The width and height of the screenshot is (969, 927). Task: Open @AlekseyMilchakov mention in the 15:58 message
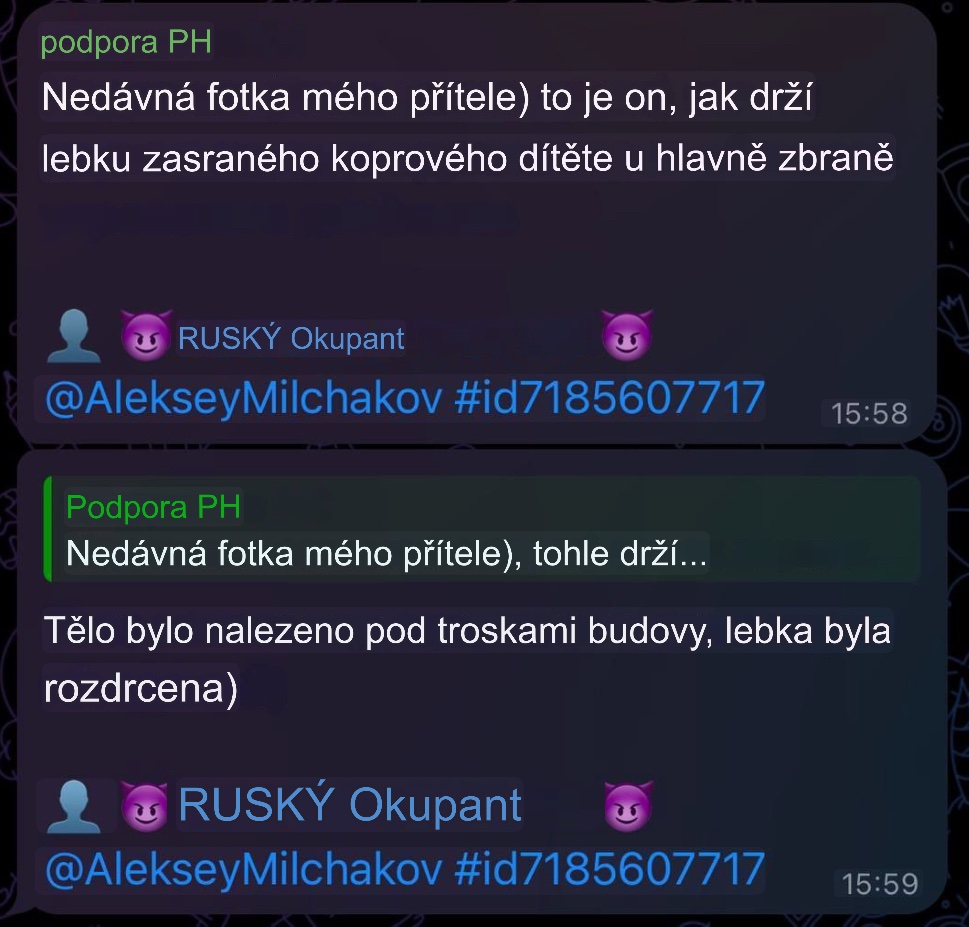[243, 399]
